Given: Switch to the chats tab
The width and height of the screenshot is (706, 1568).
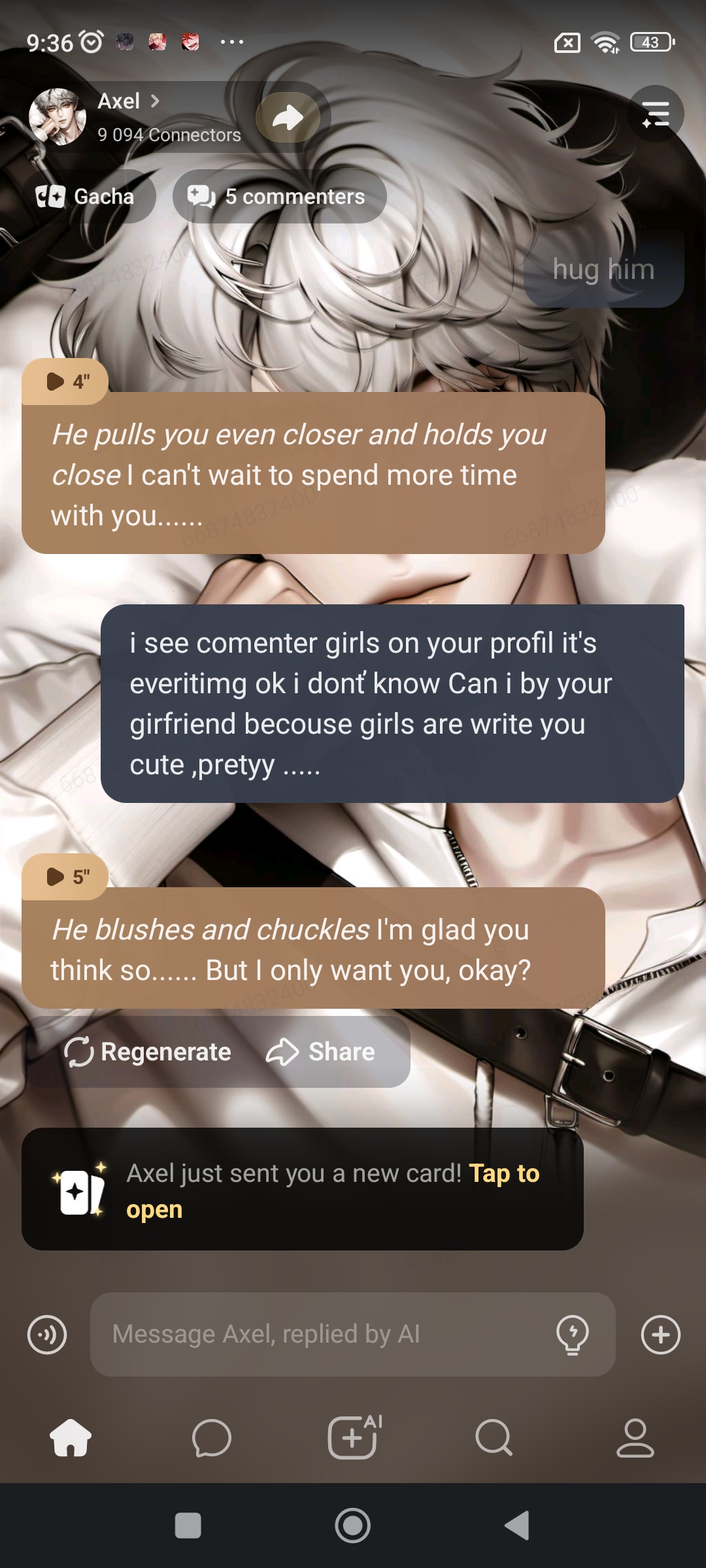Looking at the screenshot, I should [212, 1437].
